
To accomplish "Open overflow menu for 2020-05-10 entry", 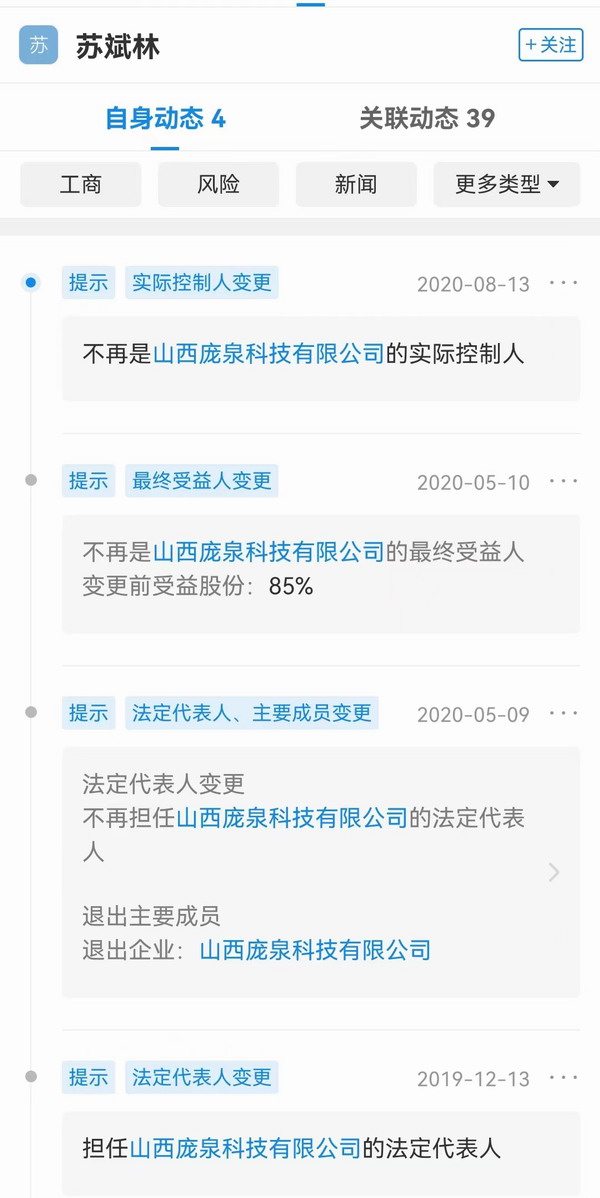I will coord(563,481).
